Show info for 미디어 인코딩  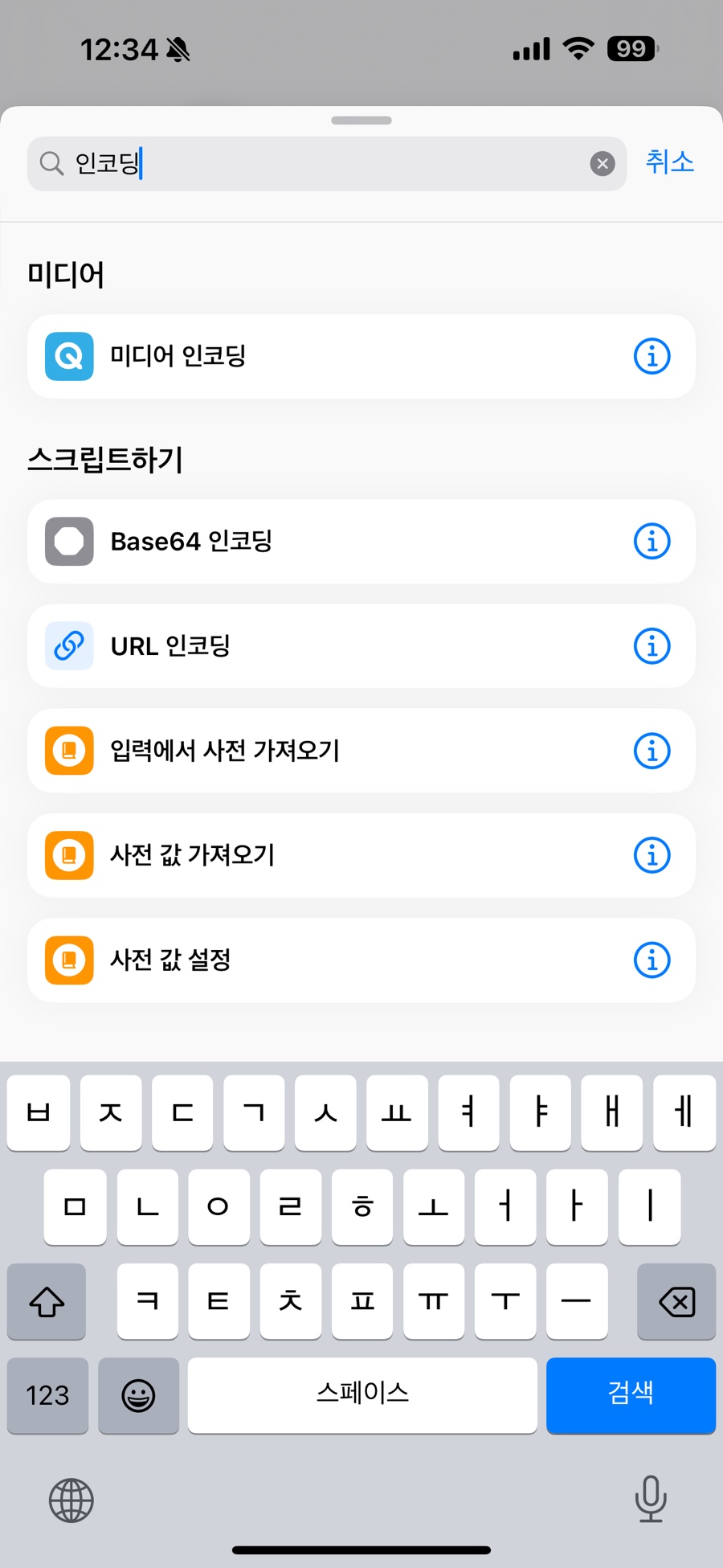click(x=652, y=356)
